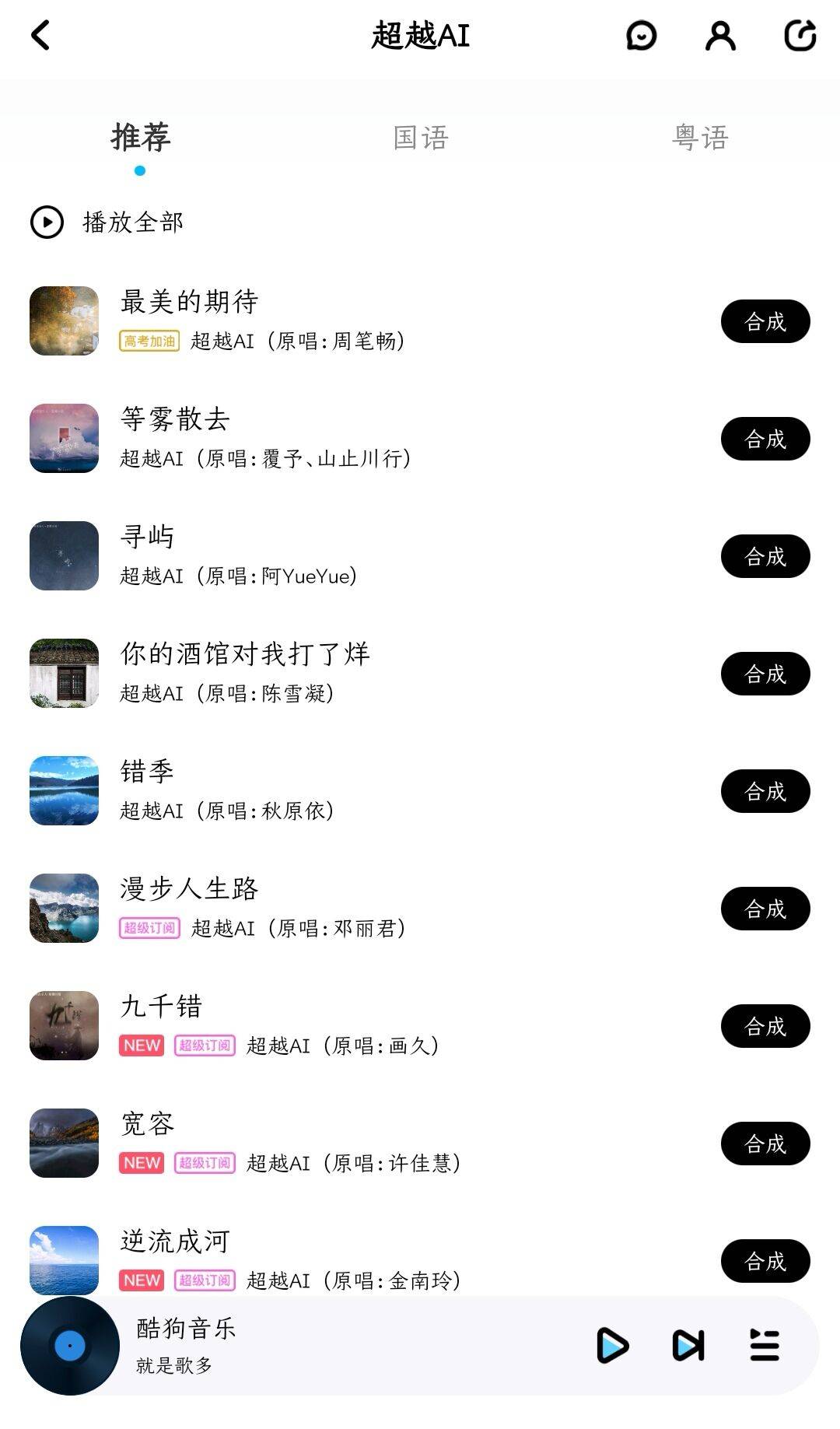The height and width of the screenshot is (1429, 840).
Task: Synthesize the song 逆流成河
Action: click(765, 1261)
